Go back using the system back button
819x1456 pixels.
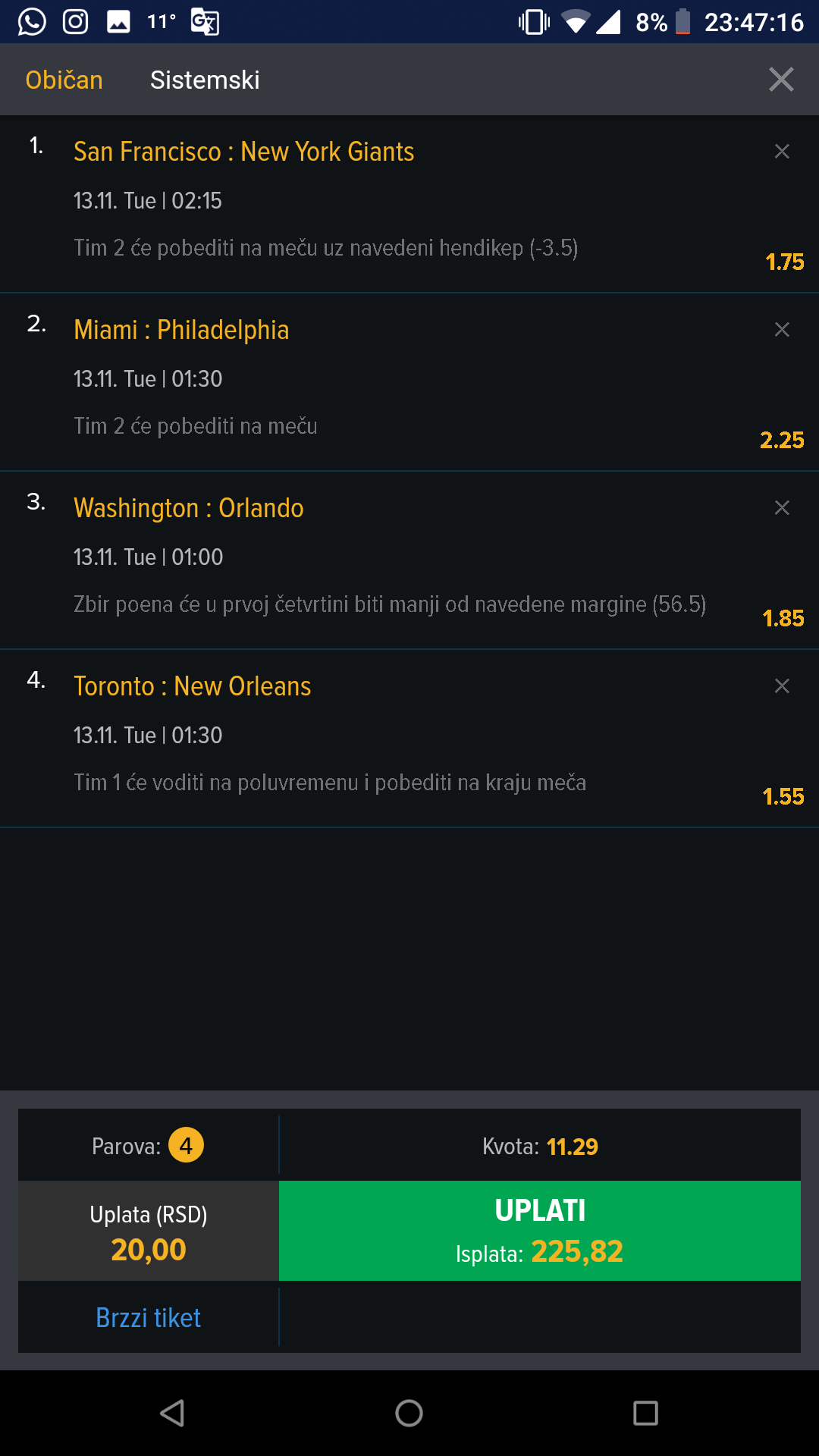pos(173,1413)
